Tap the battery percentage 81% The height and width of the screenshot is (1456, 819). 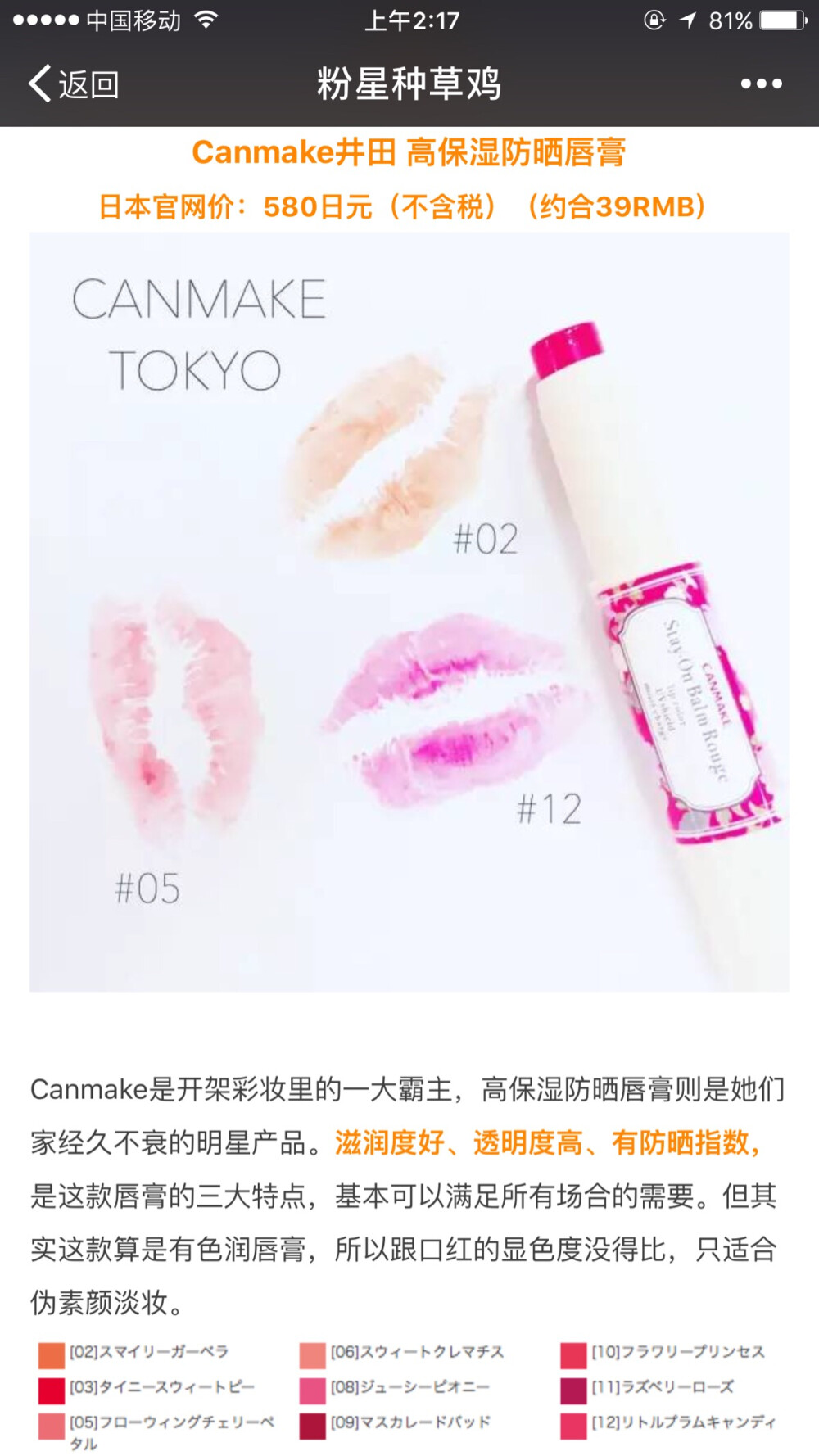click(x=733, y=22)
